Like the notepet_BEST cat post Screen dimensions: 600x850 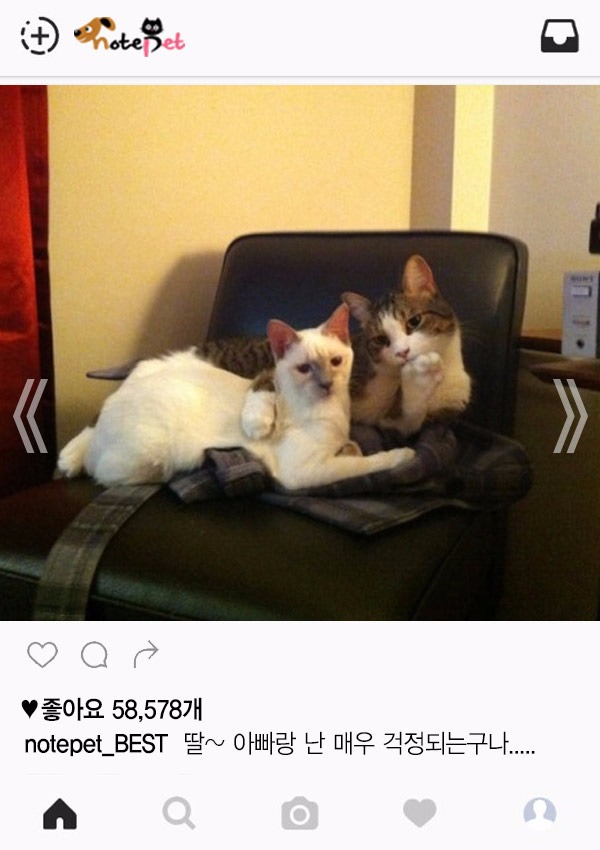[x=42, y=655]
